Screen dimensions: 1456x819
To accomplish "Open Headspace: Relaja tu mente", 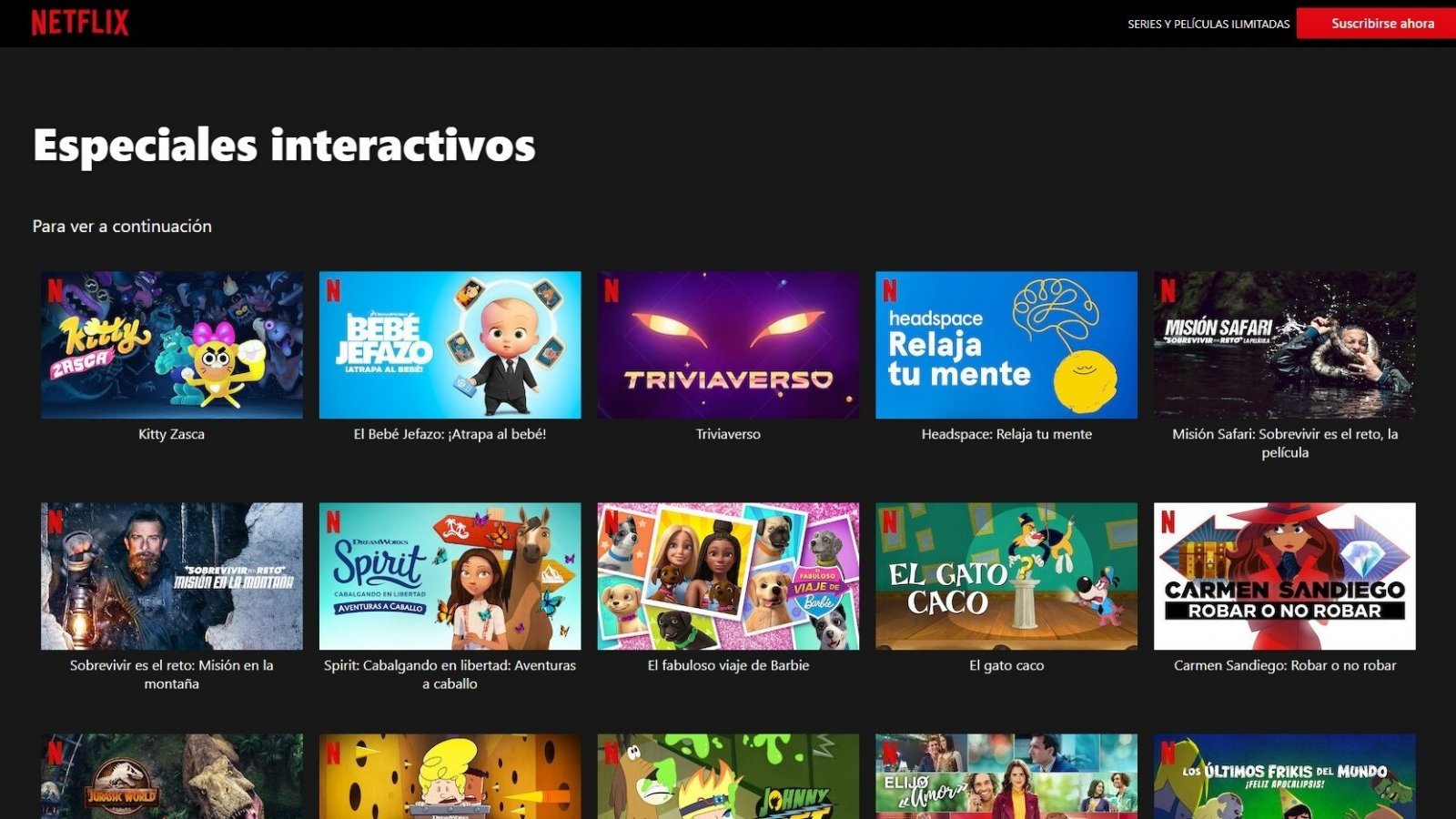I will click(x=1006, y=345).
